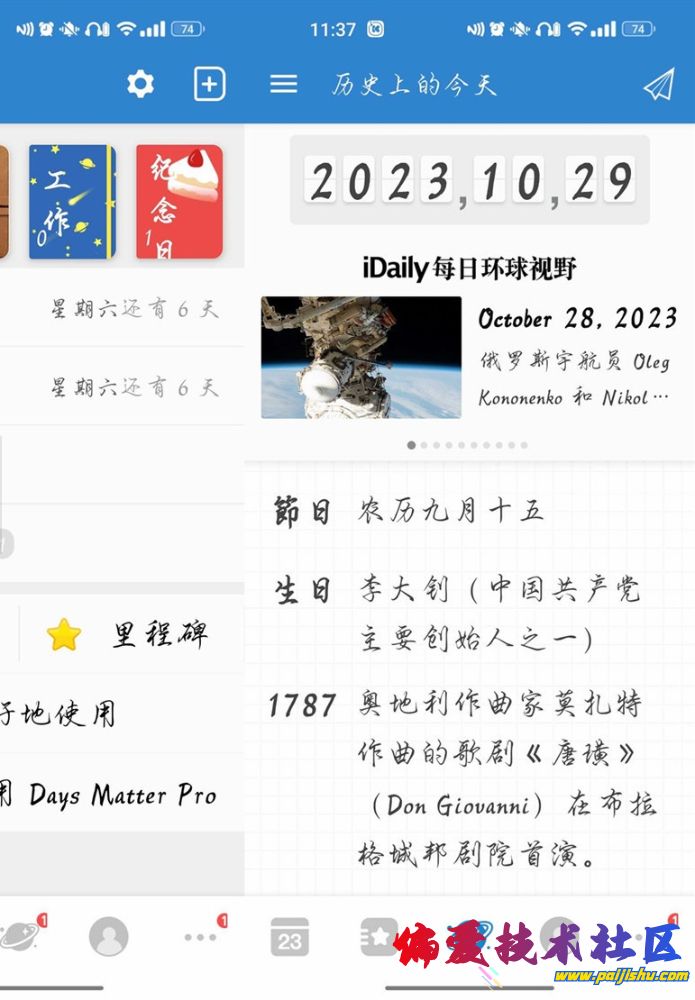Switch to the star card tab
The image size is (695, 1000).
click(378, 937)
